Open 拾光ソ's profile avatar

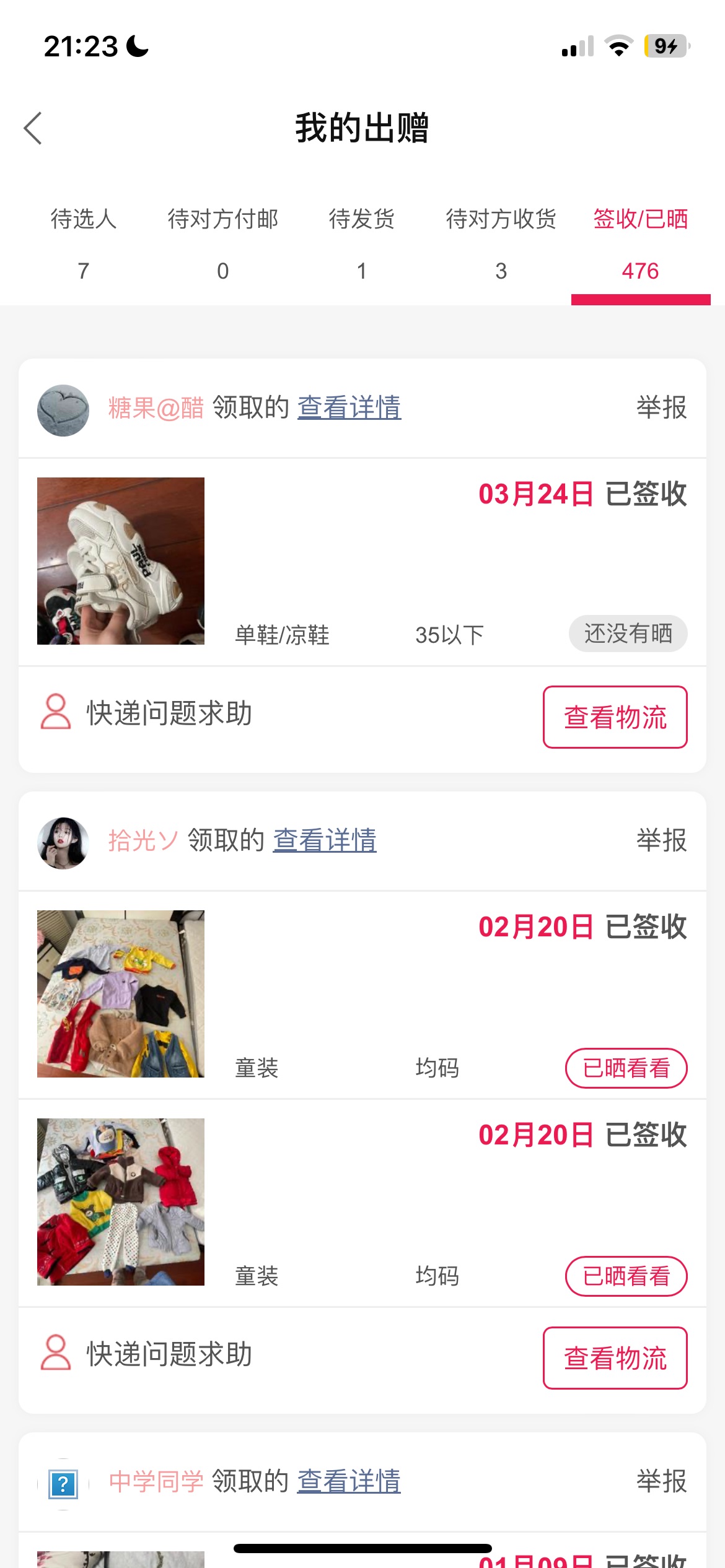pyautogui.click(x=63, y=843)
